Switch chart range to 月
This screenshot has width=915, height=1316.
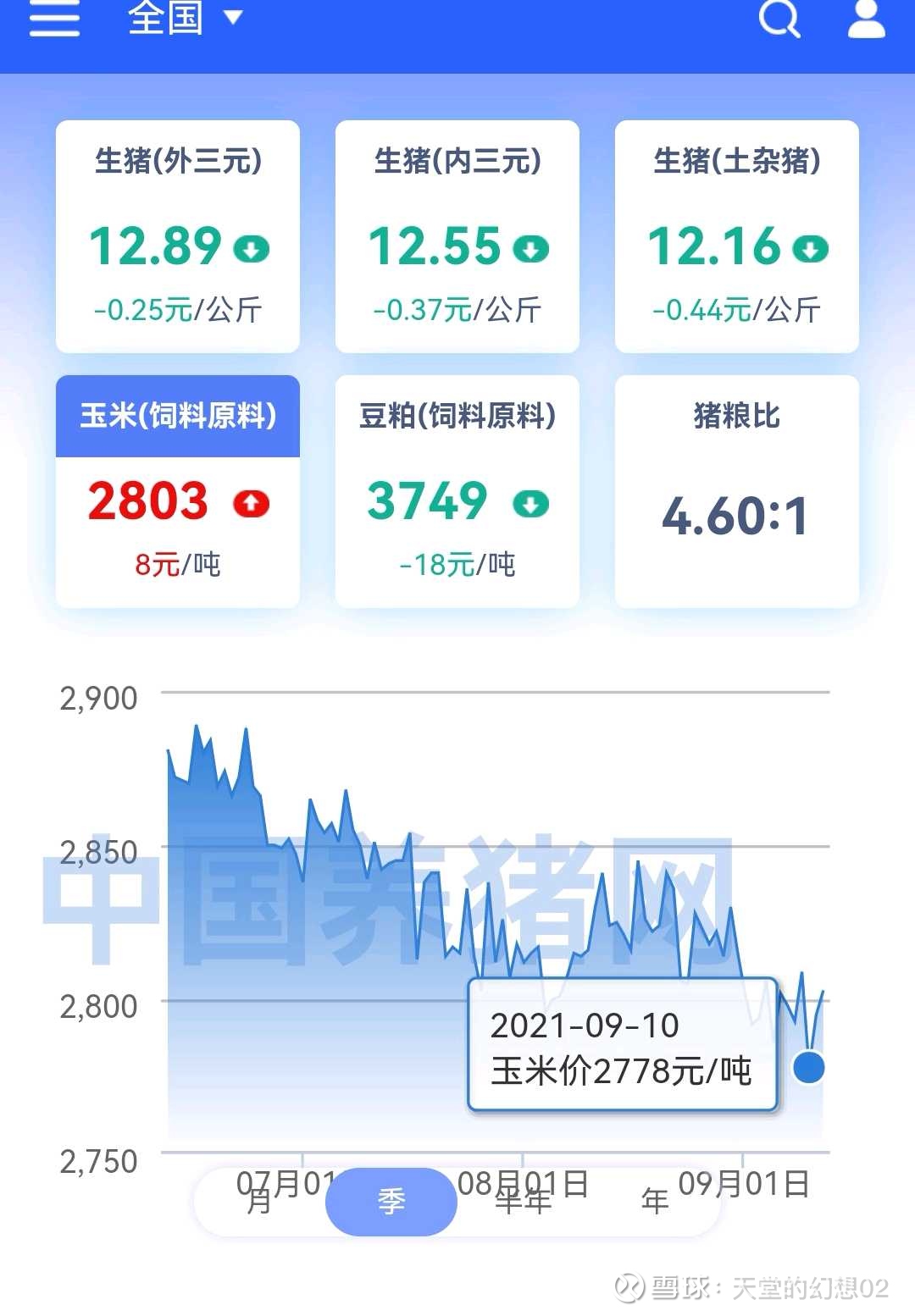point(259,1202)
